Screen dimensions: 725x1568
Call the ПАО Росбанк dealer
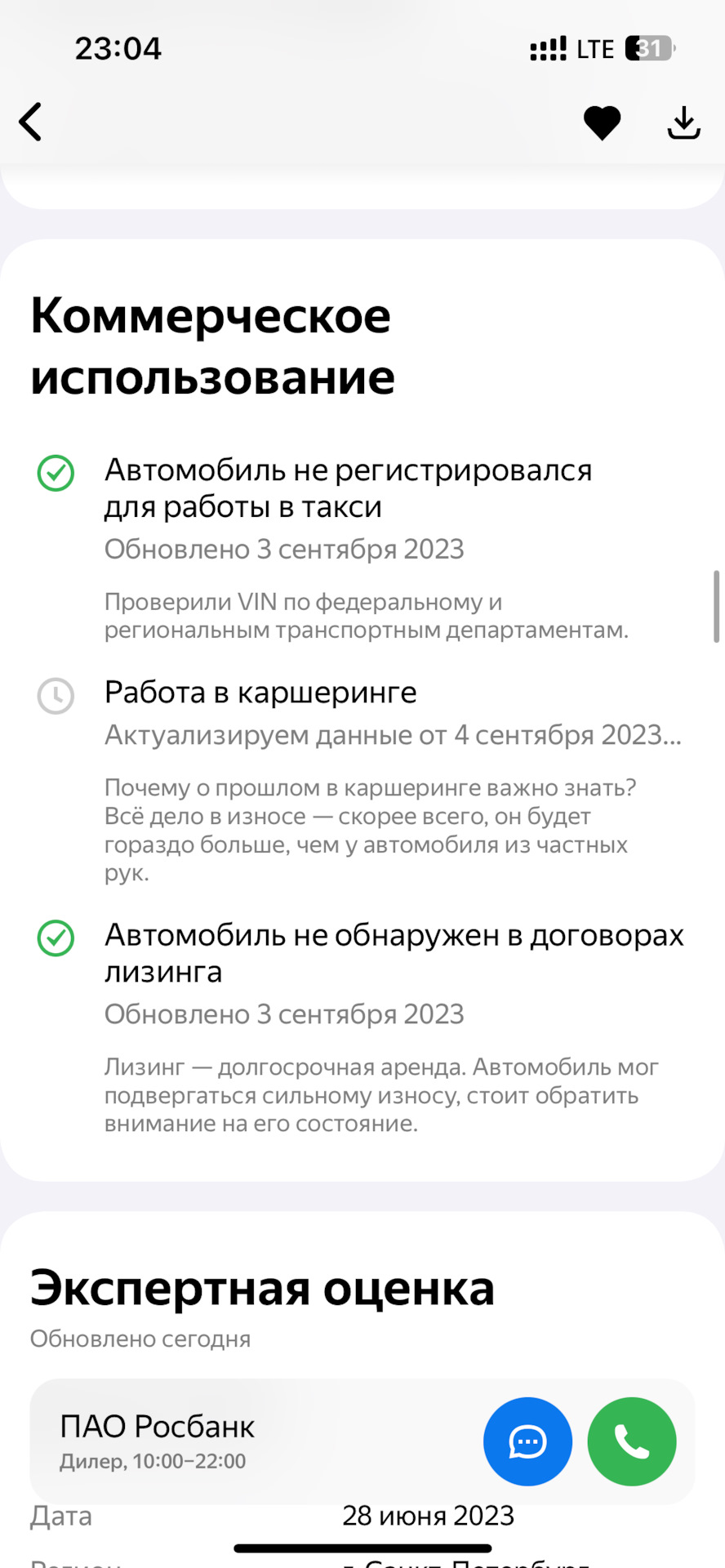(x=632, y=1441)
